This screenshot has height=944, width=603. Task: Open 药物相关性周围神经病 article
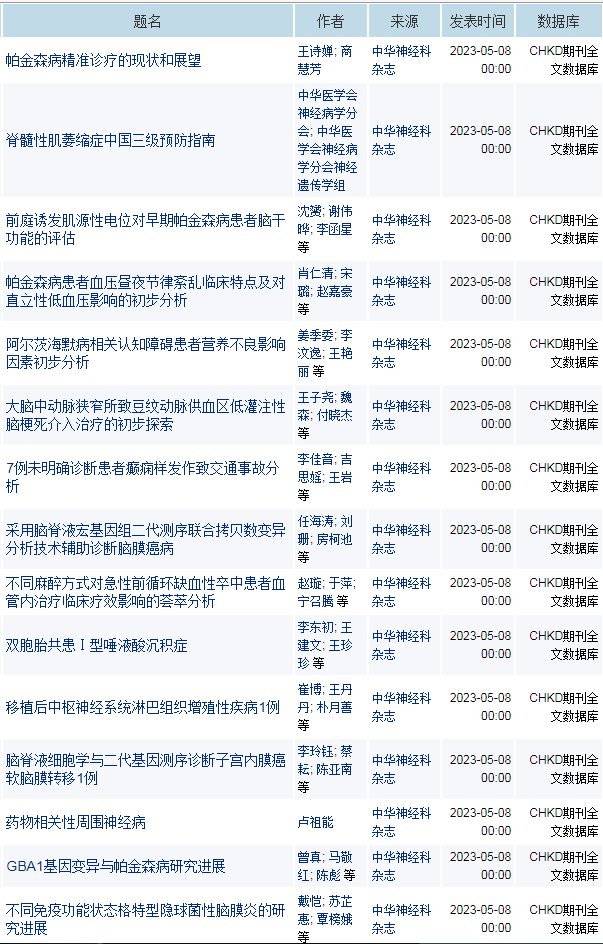75,822
